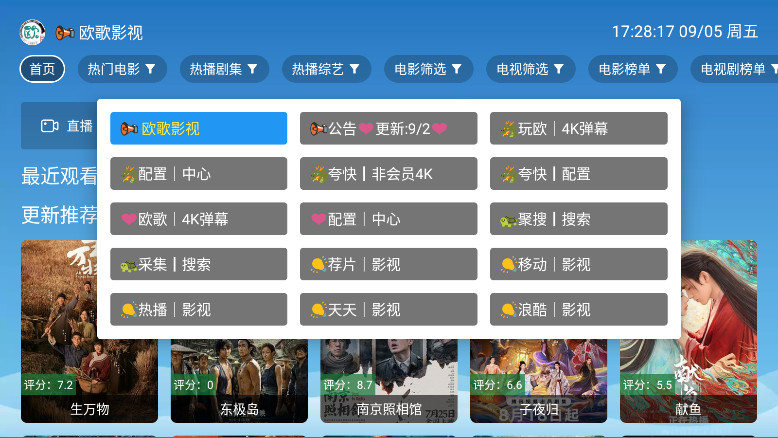The width and height of the screenshot is (778, 438).
Task: Choose 玩欧｜4K弹幕 source
Action: point(578,128)
